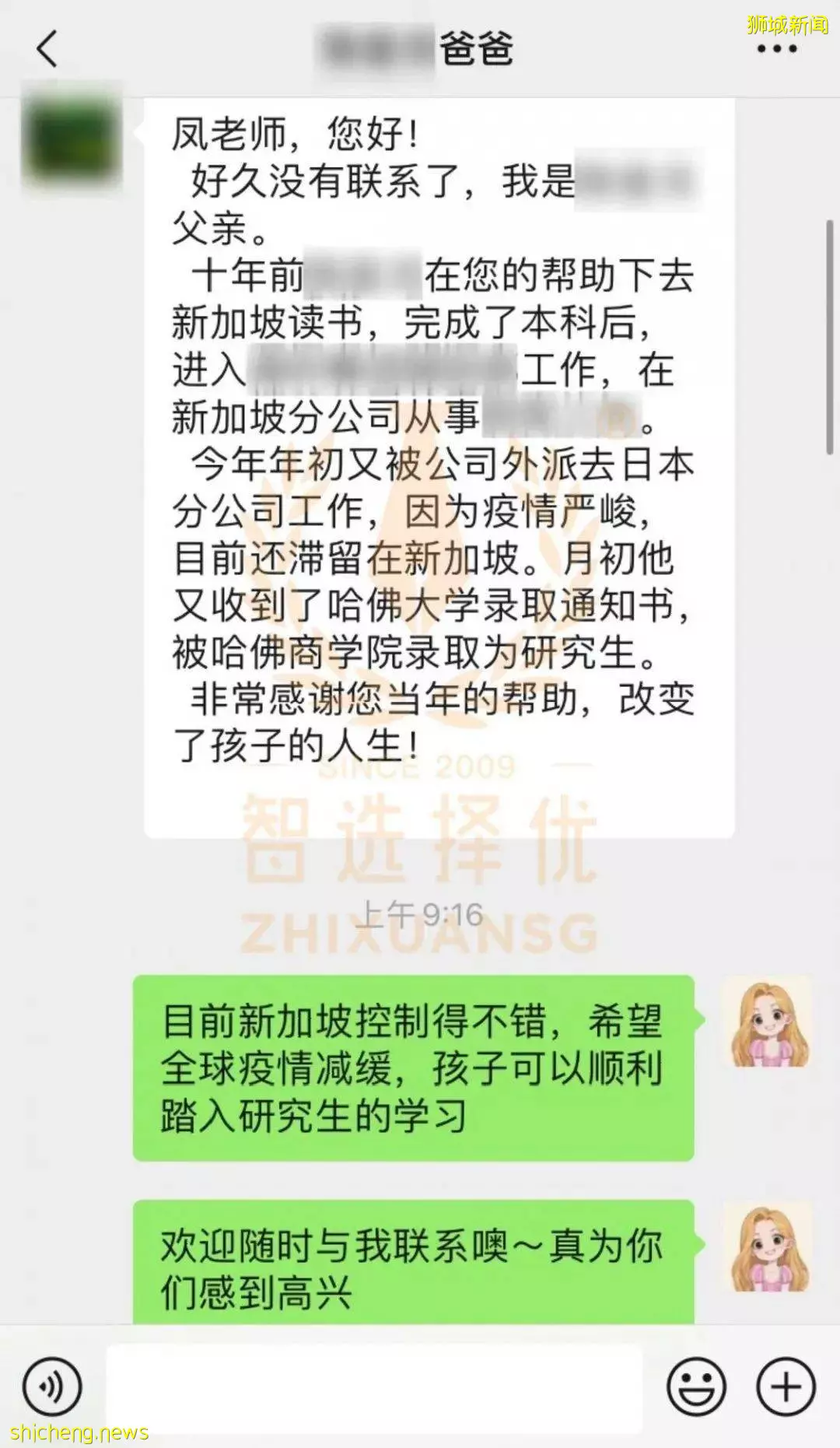The height and width of the screenshot is (1448, 840).
Task: Open the plus attachments menu
Action: click(x=786, y=1387)
